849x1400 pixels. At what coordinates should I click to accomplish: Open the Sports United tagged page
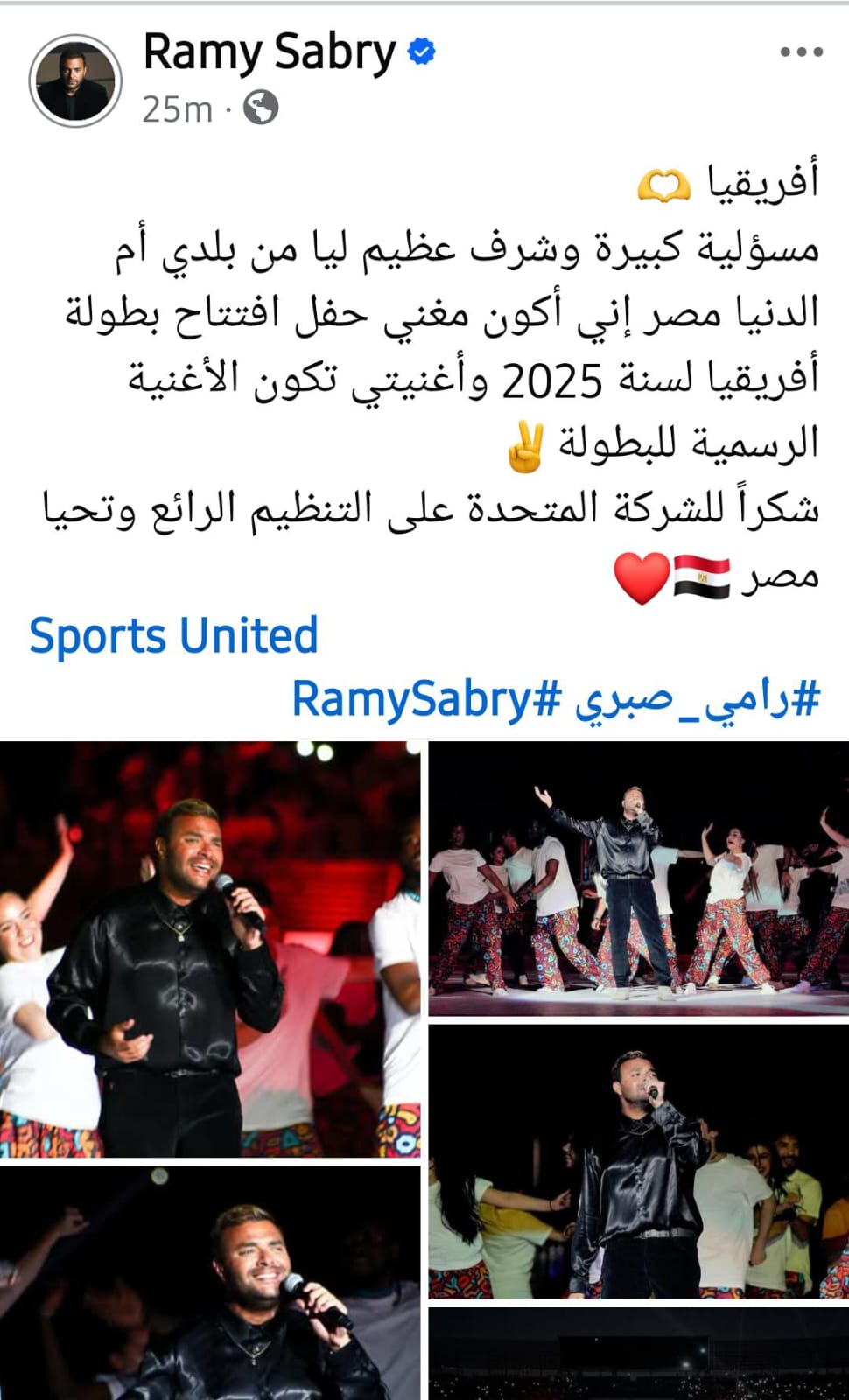coord(173,635)
